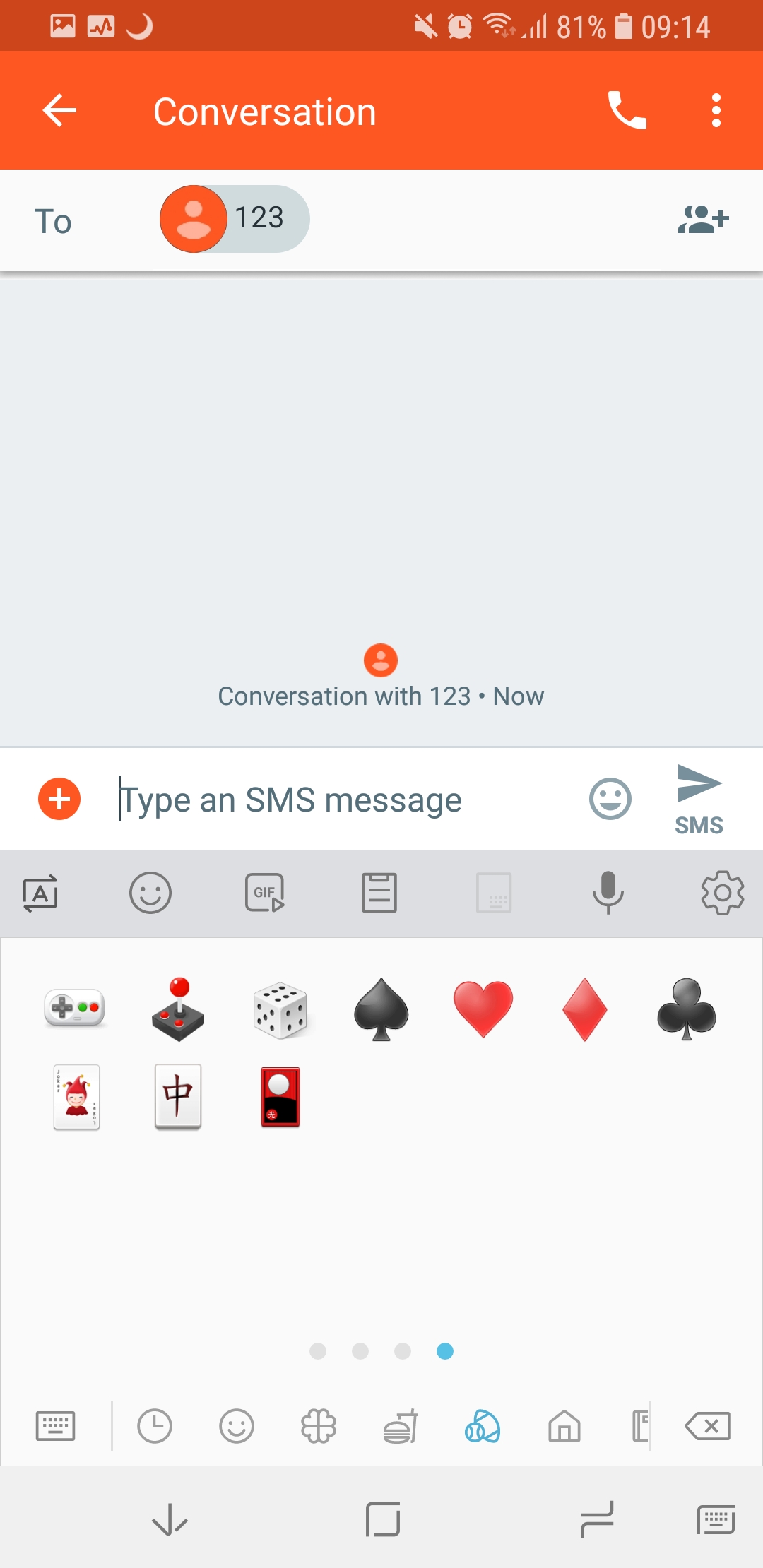Switch to the food and drink emoji tab

pos(401,1425)
